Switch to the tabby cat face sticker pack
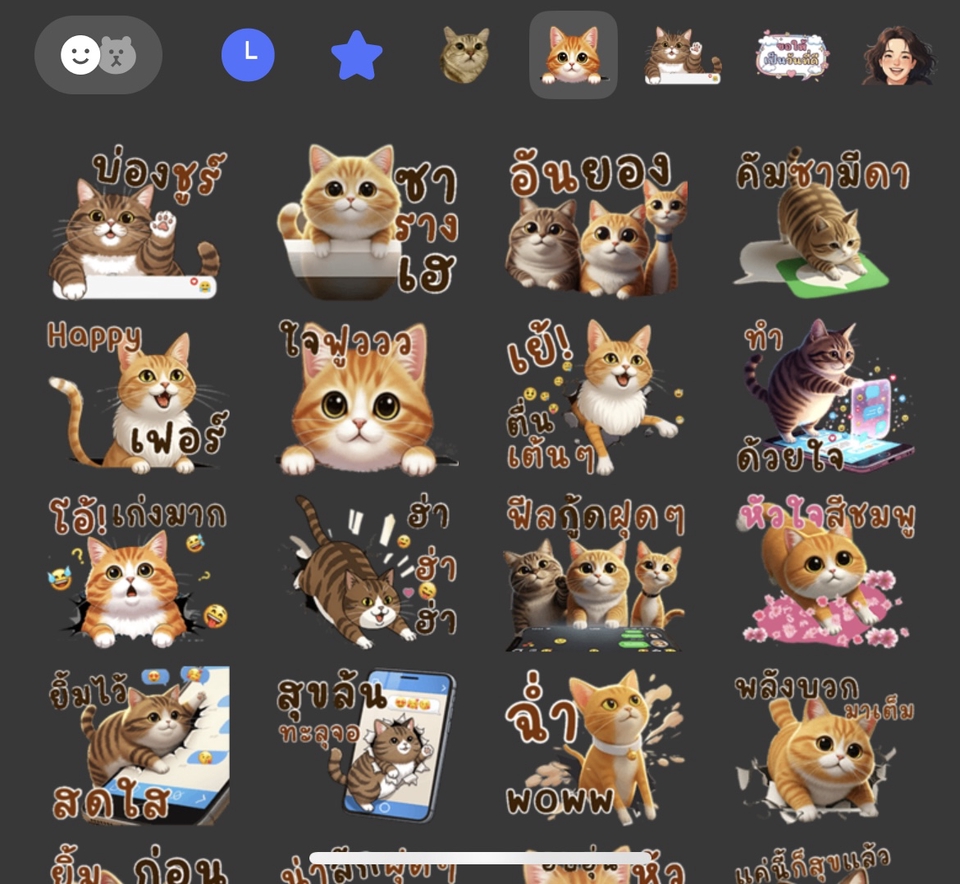The height and width of the screenshot is (884, 960). tap(465, 56)
